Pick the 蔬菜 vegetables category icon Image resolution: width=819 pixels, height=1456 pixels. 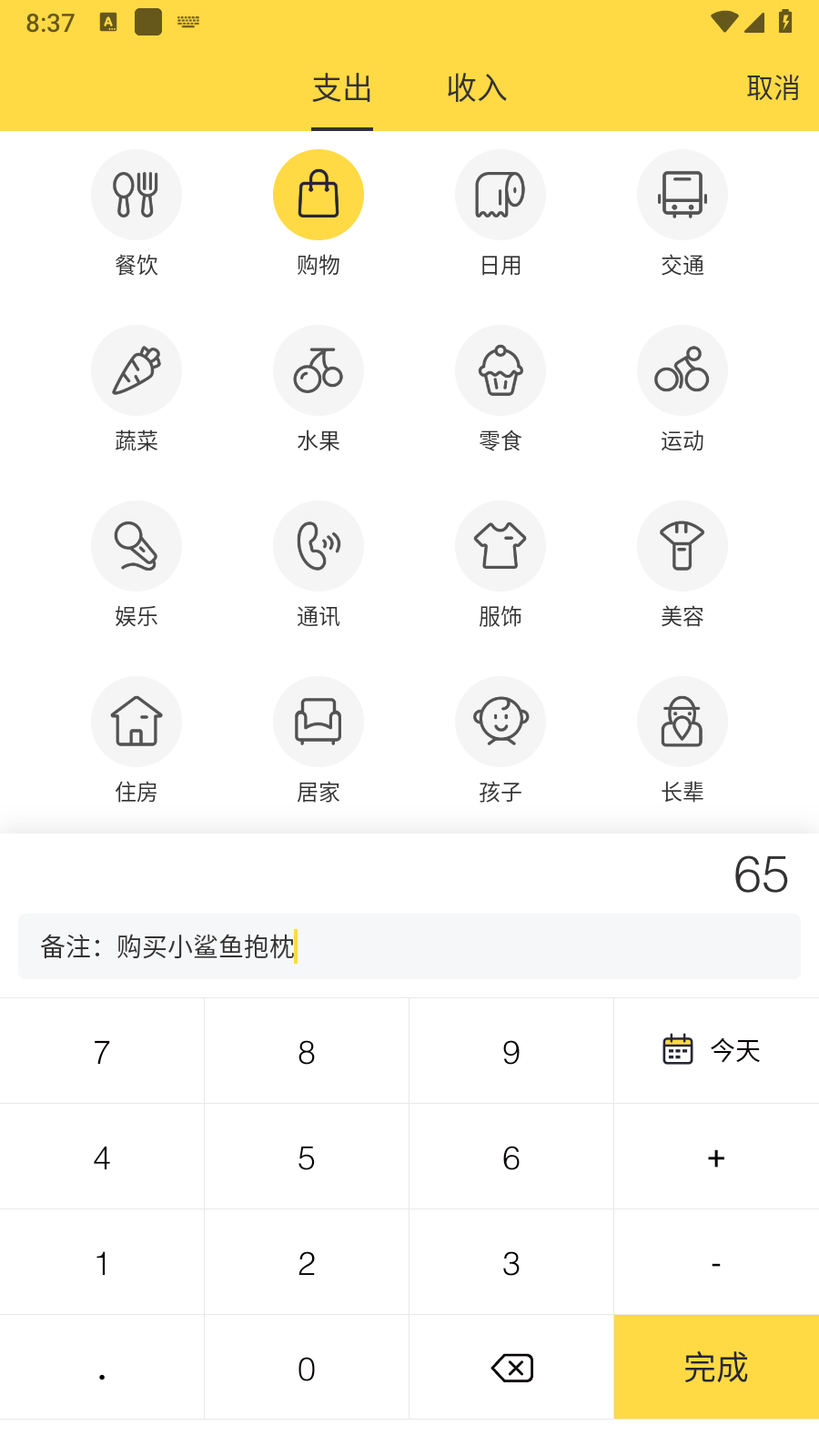tap(136, 370)
